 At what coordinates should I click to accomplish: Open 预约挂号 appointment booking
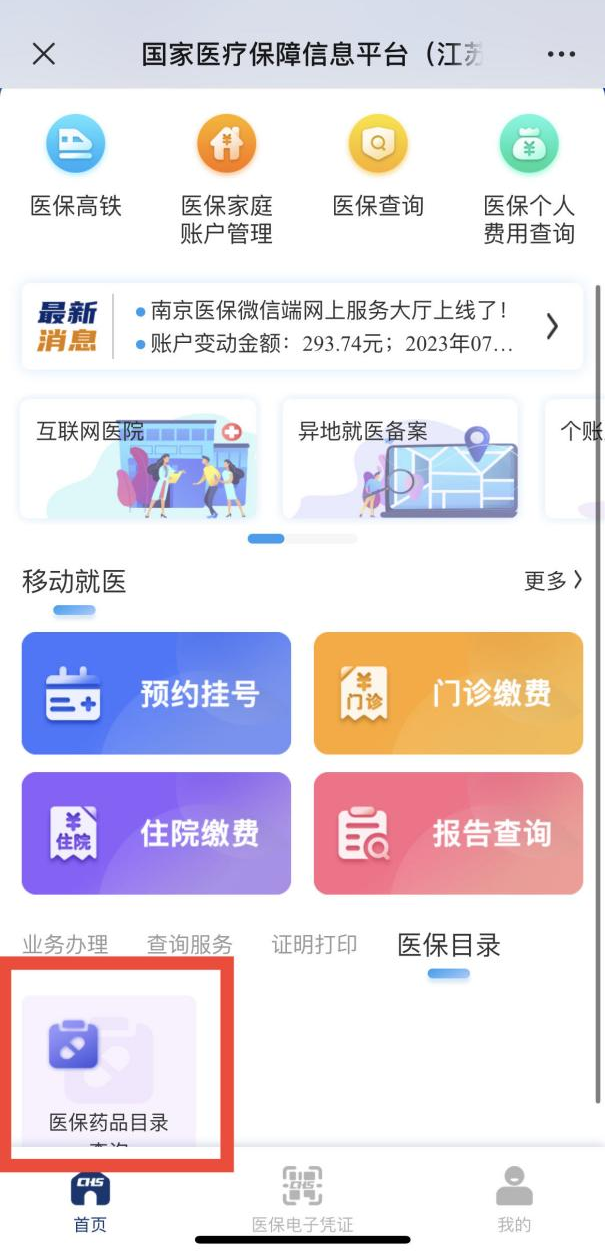coord(156,693)
